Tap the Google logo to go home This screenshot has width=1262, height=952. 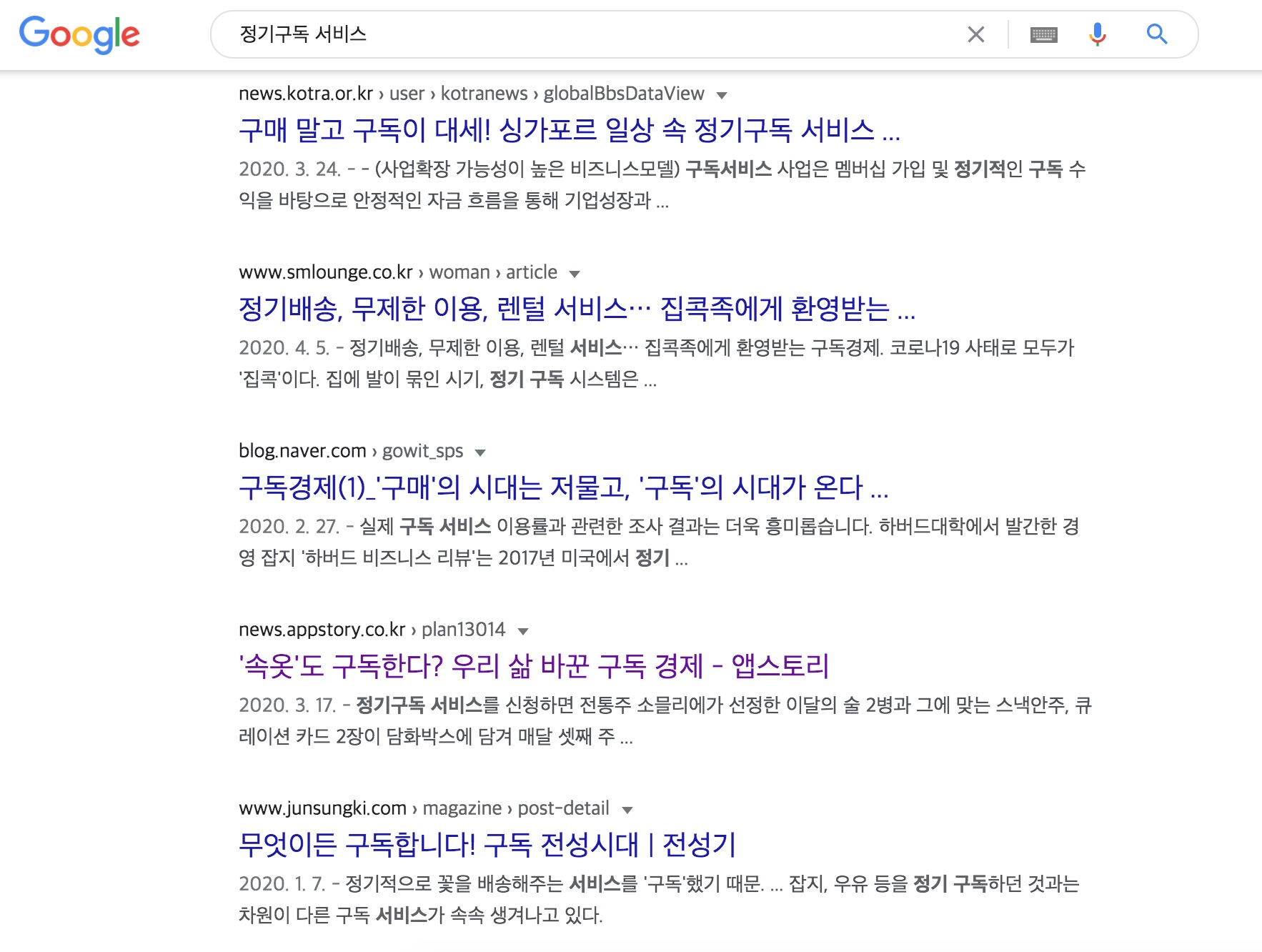pyautogui.click(x=79, y=34)
